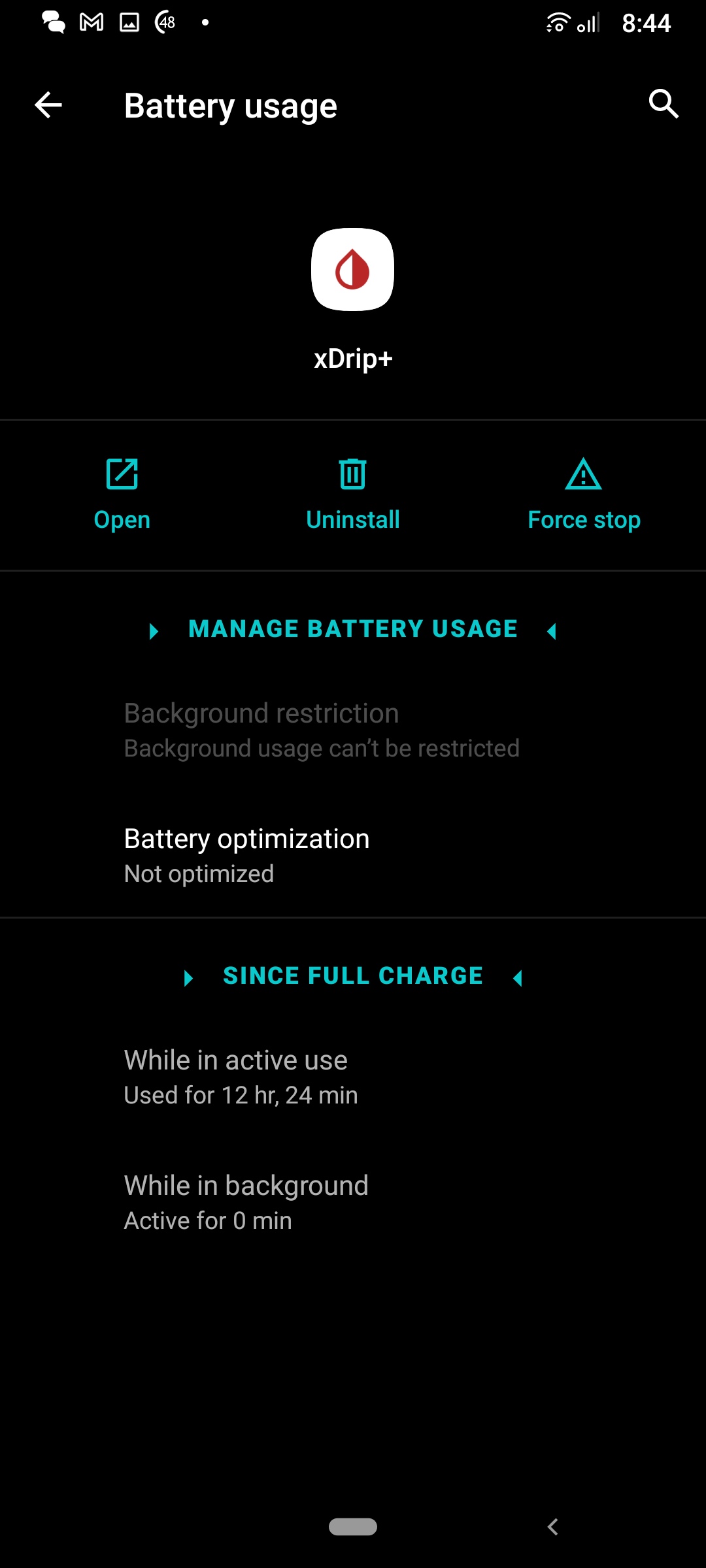Tap the home pill navigation bar

(353, 1527)
